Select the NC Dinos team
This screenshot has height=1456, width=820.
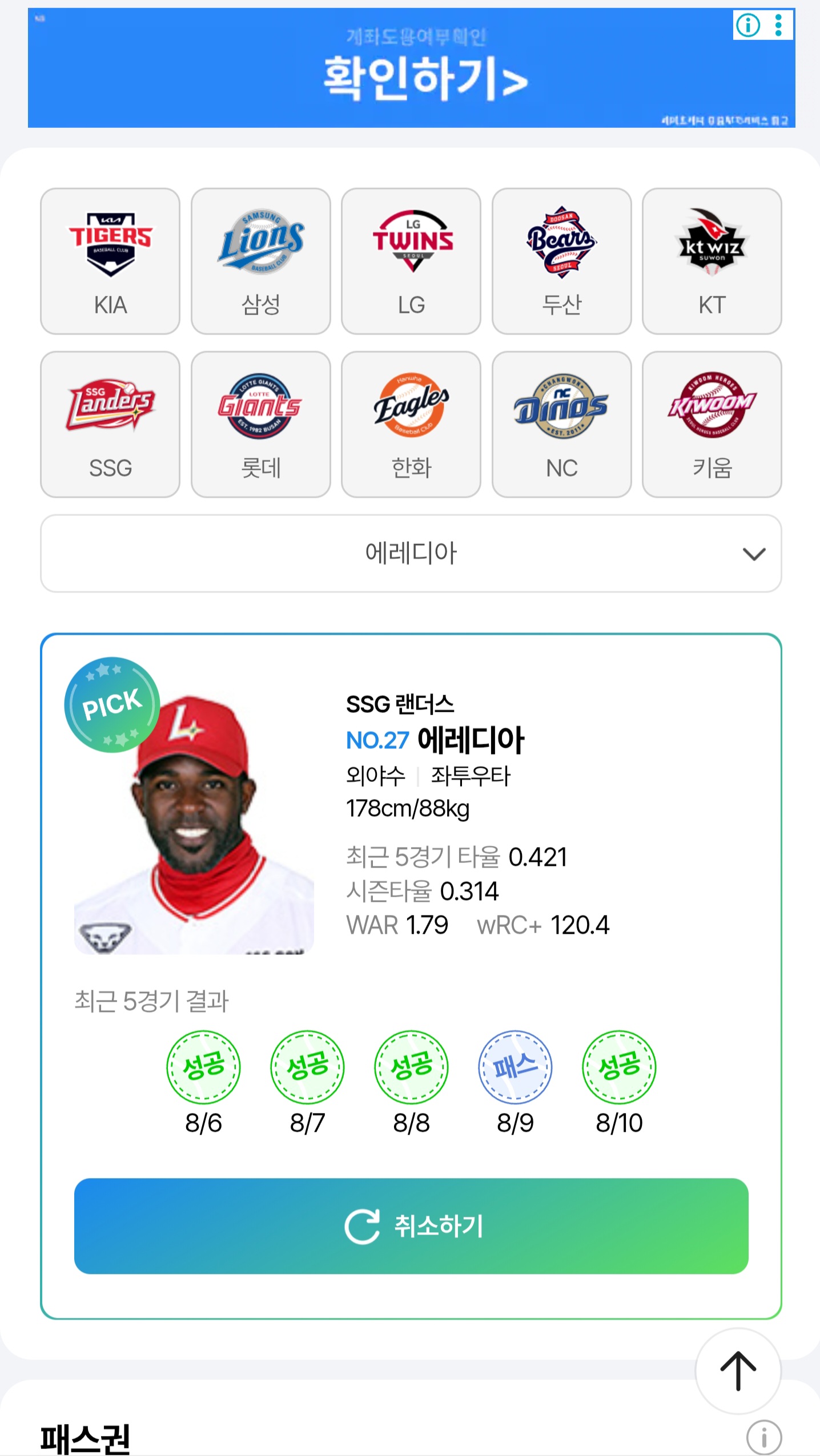(x=561, y=424)
